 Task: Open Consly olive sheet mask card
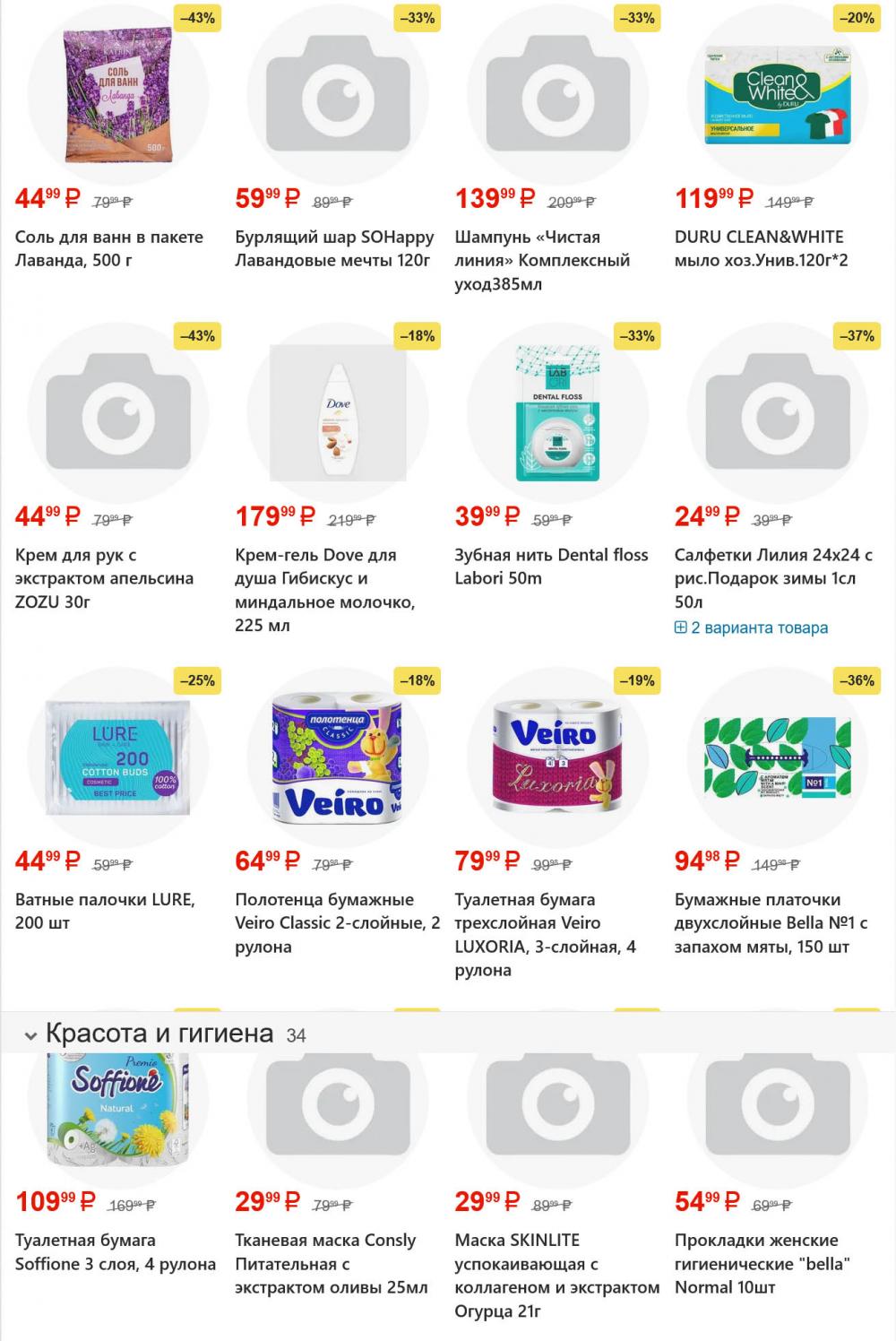(x=331, y=1264)
